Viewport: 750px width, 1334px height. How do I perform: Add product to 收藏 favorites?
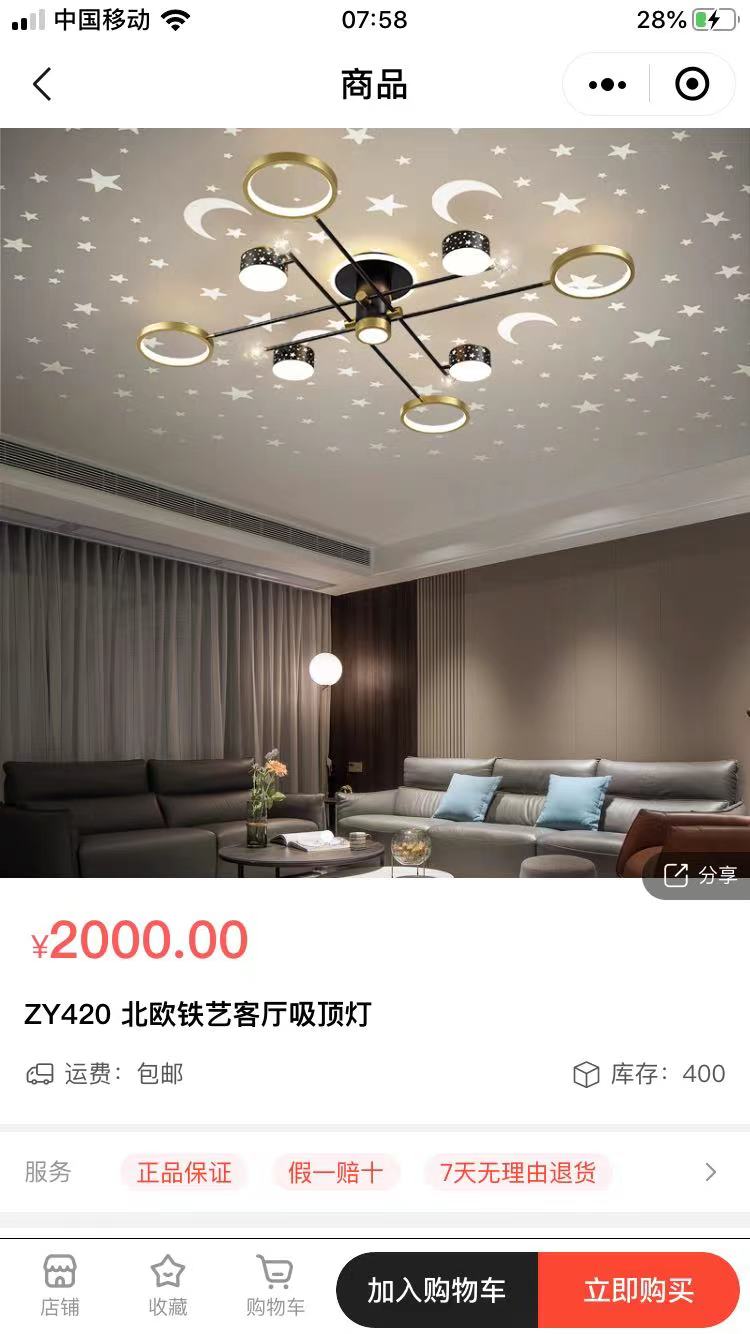coord(167,1286)
